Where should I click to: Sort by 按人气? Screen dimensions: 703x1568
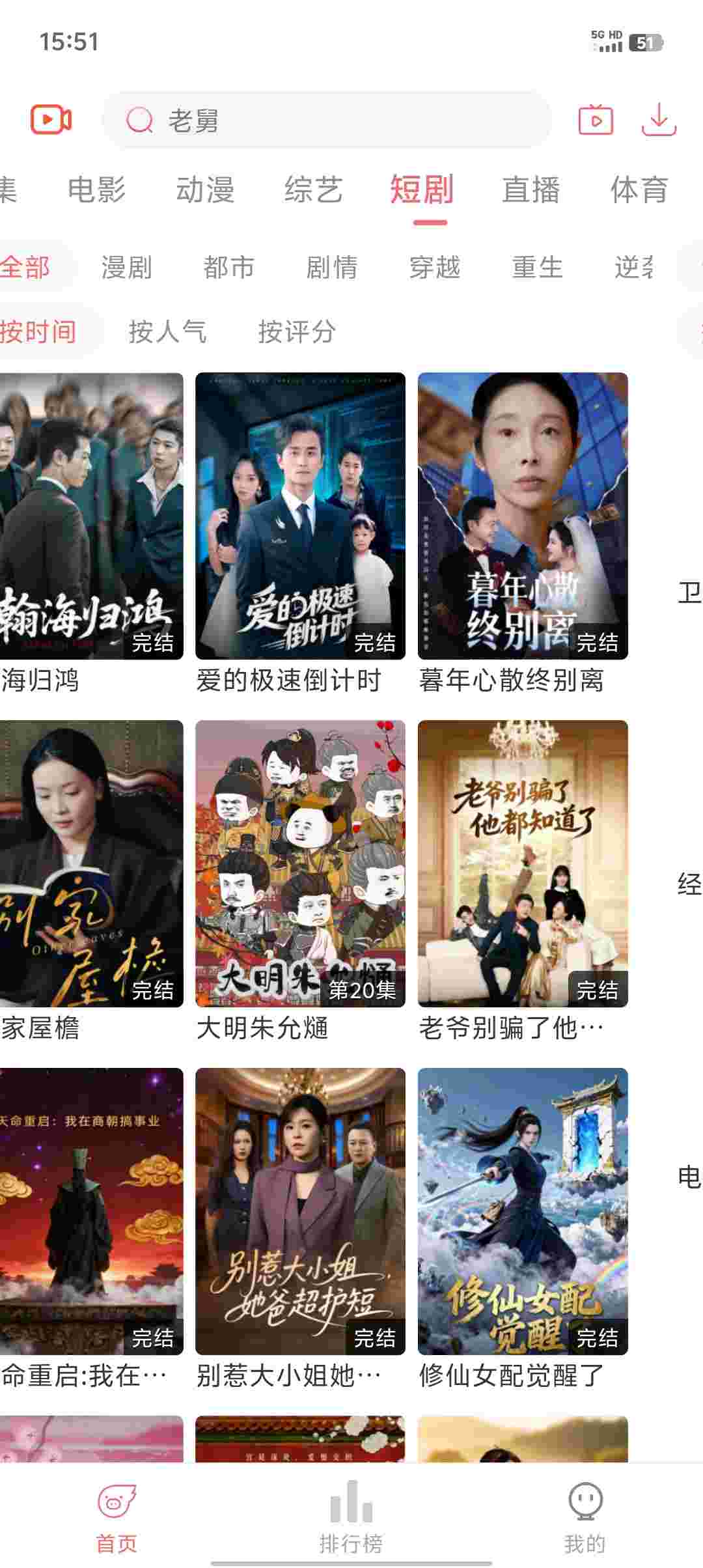point(167,331)
